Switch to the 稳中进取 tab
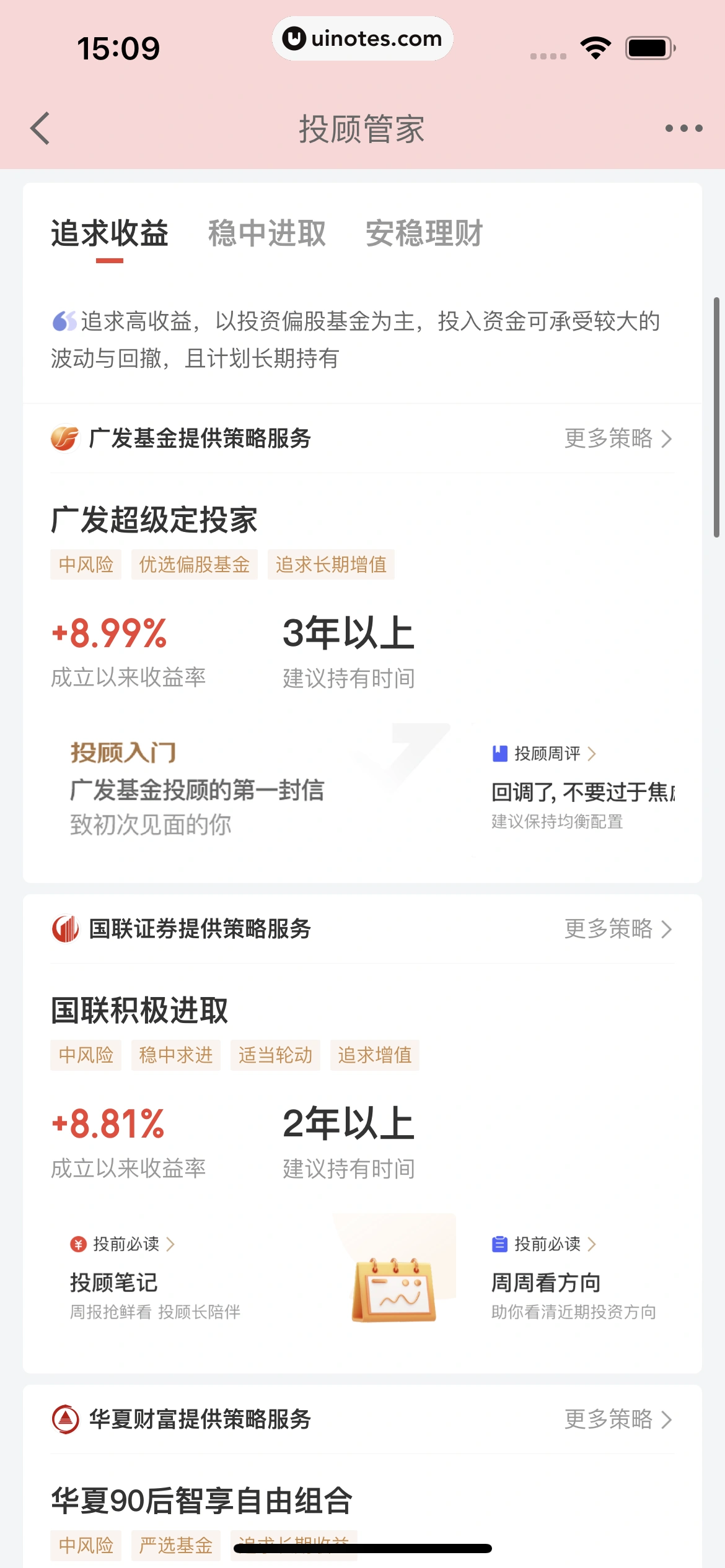Viewport: 725px width, 1568px height. click(266, 233)
